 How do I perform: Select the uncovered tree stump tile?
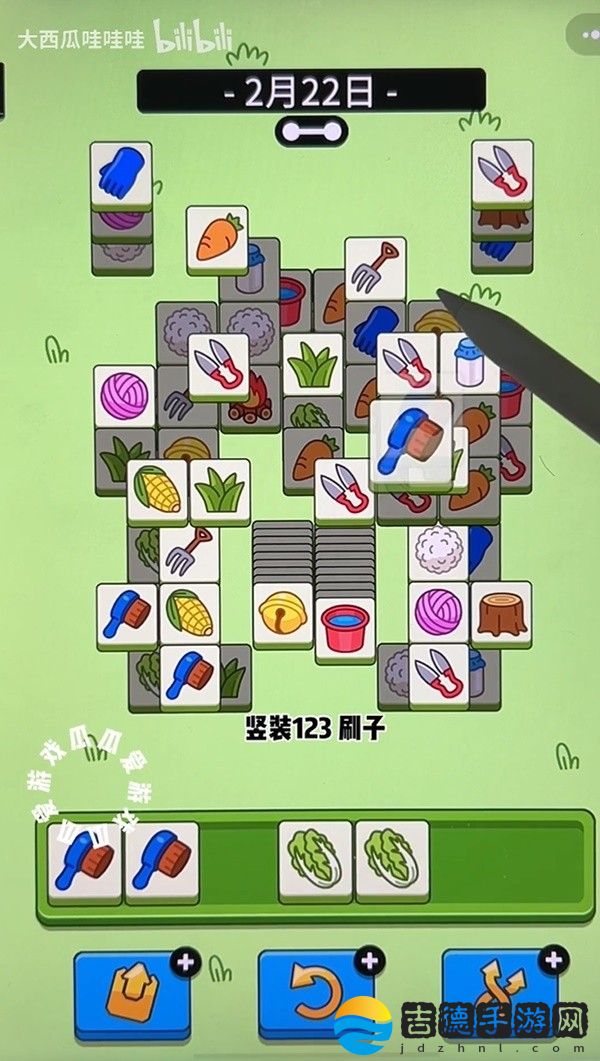point(500,612)
